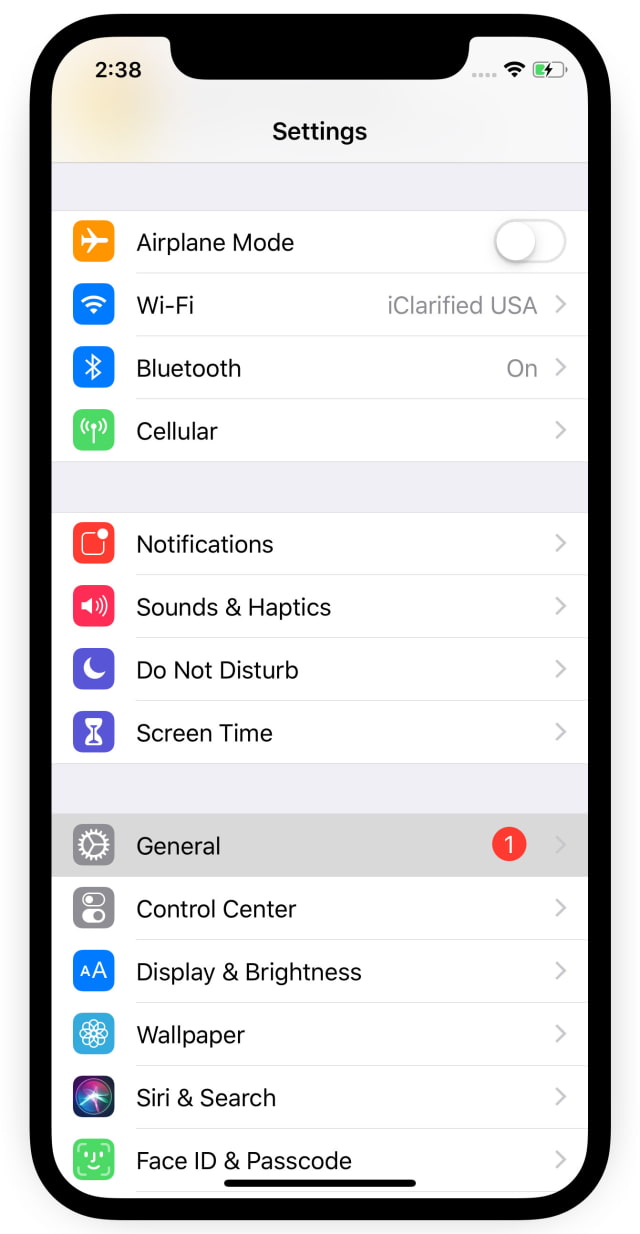The height and width of the screenshot is (1234, 640).
Task: Open Bluetooth settings
Action: point(320,368)
